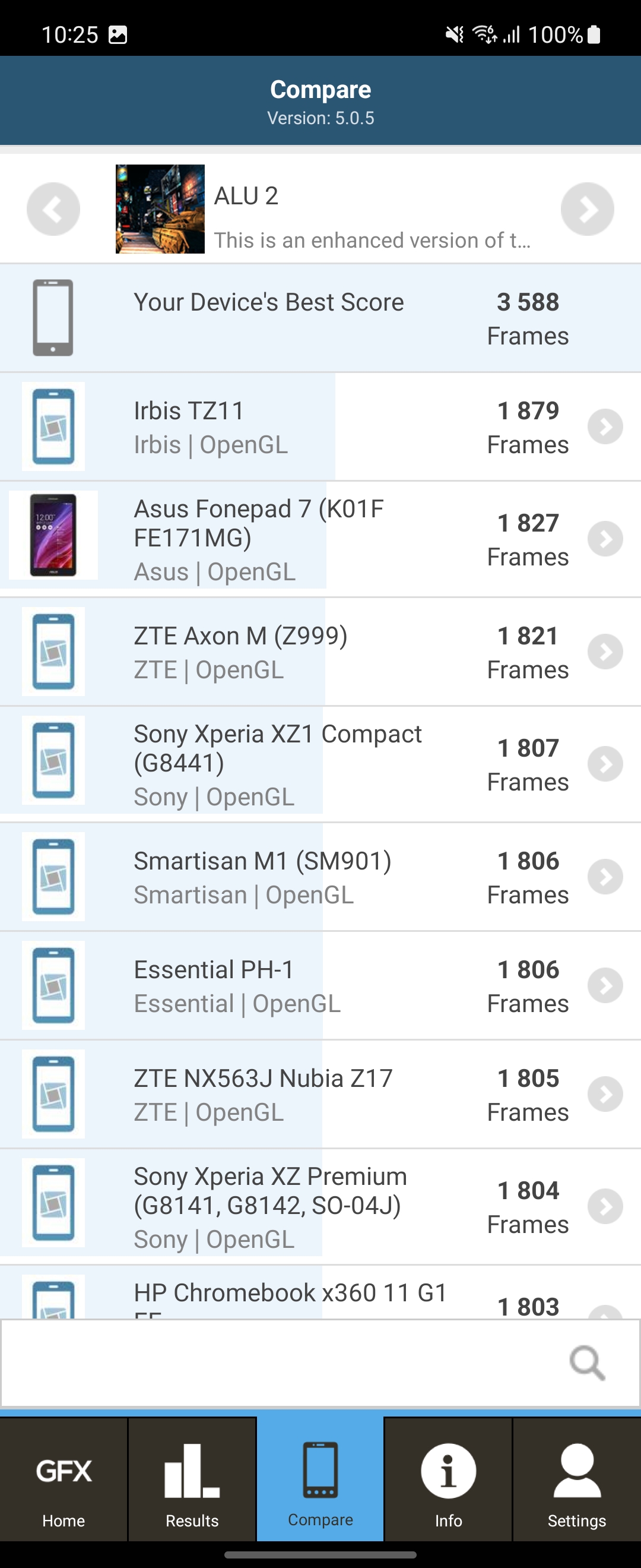Go to the previous benchmark test

(x=53, y=209)
